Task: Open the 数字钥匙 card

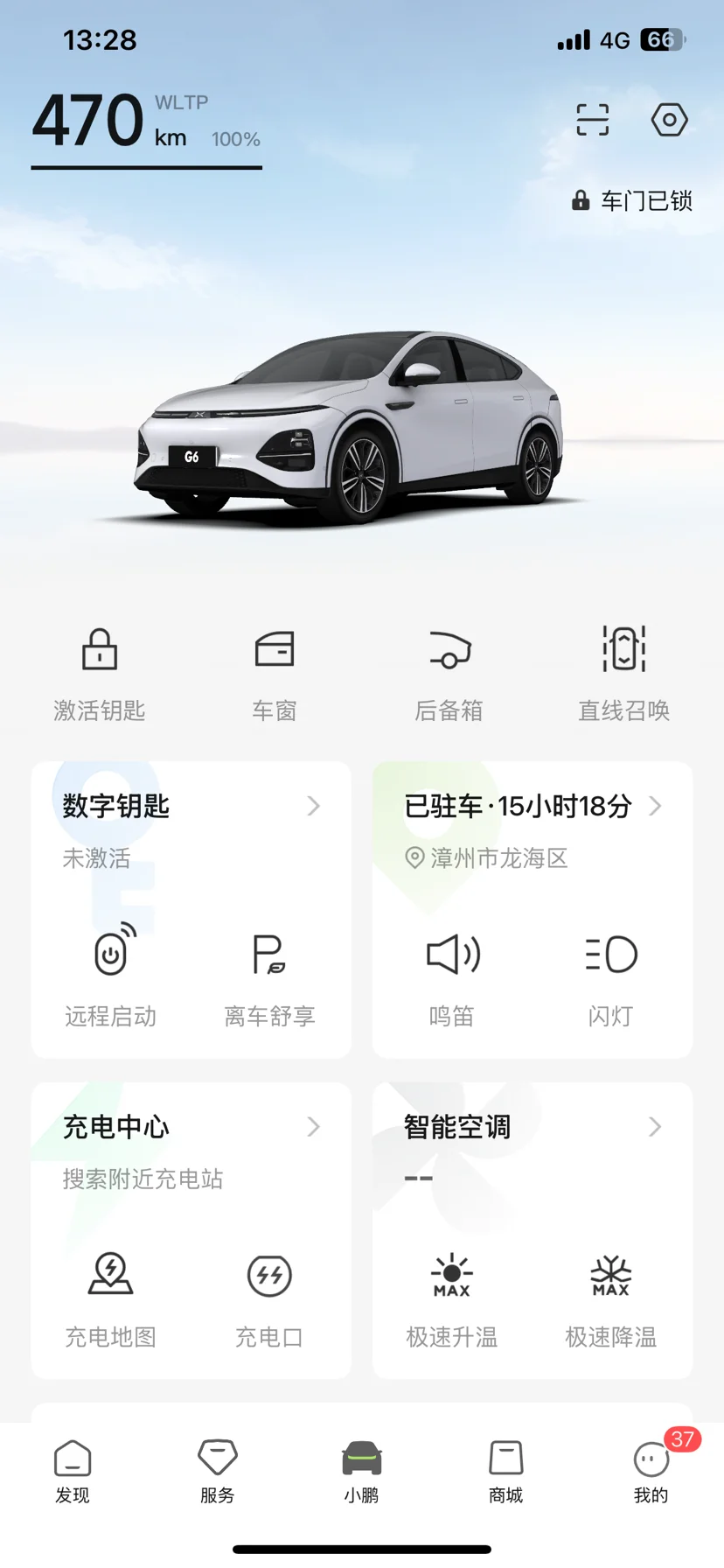Action: coord(191,806)
